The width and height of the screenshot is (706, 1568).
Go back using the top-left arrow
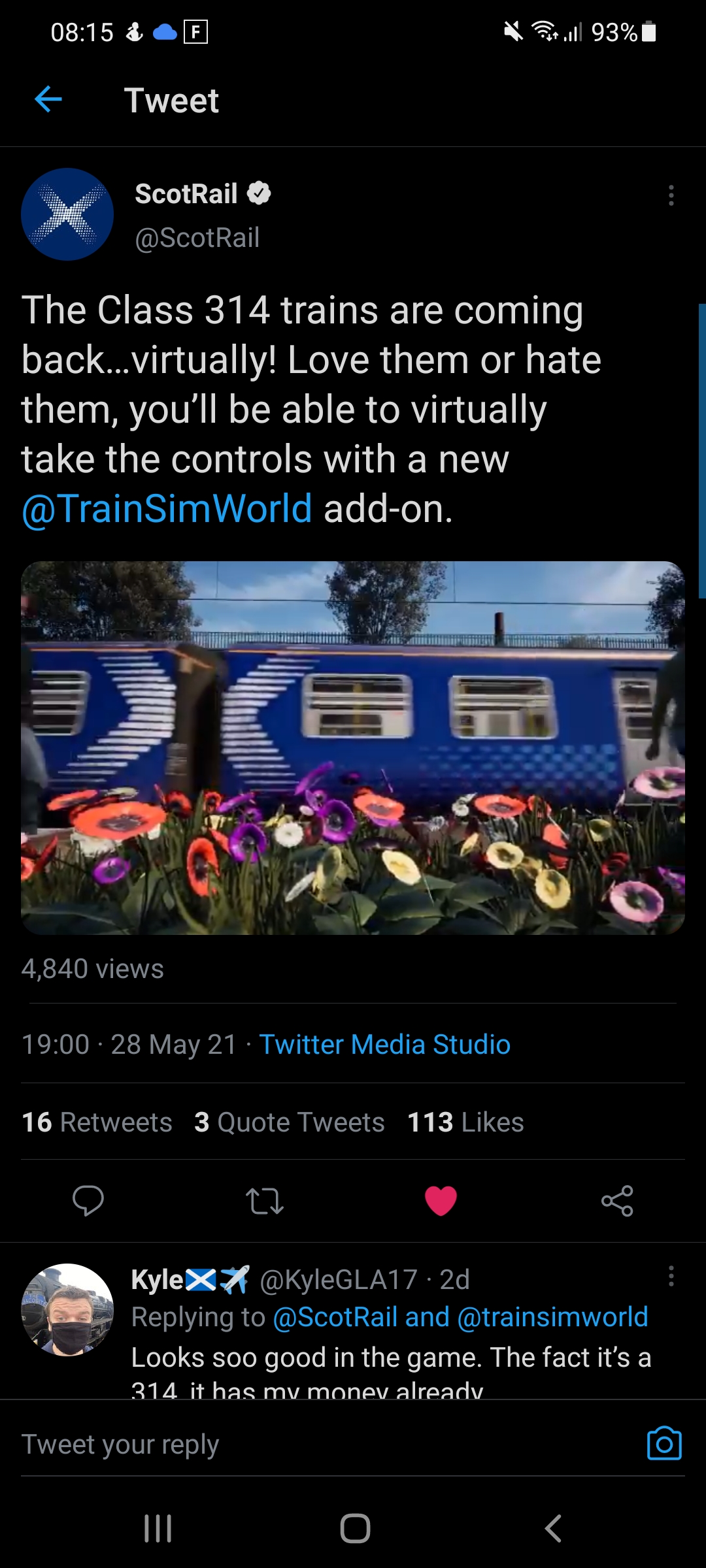point(48,99)
